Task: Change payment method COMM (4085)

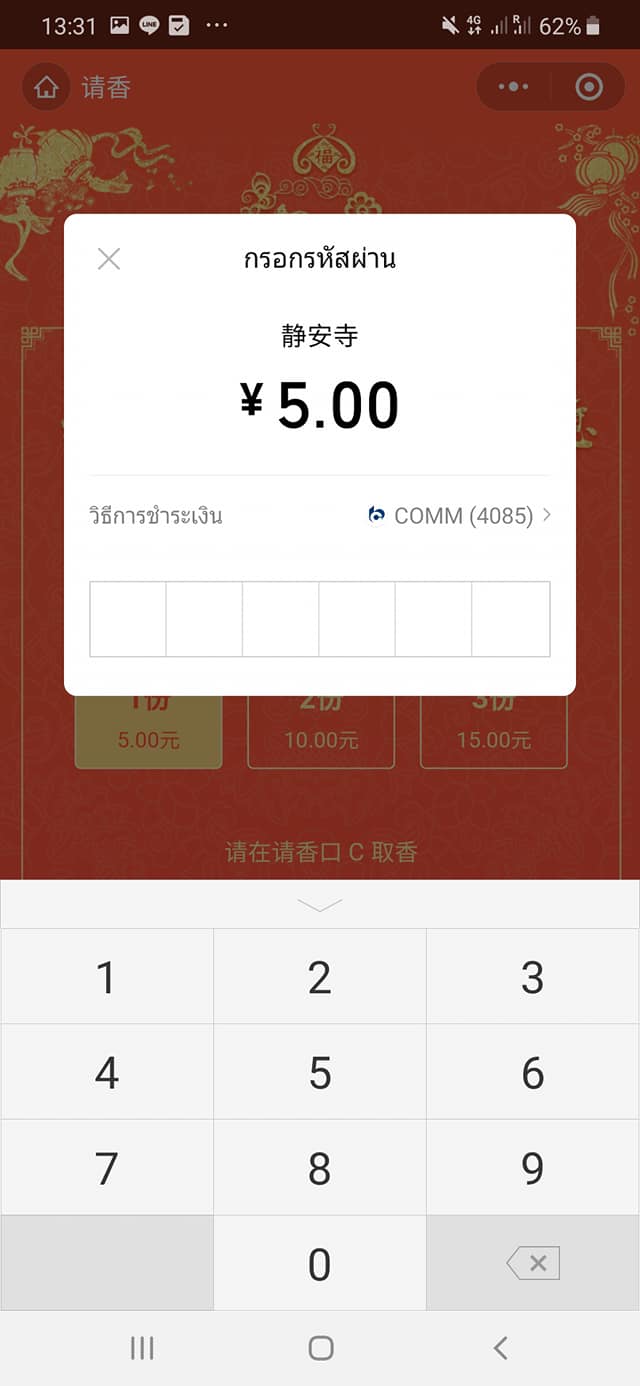Action: point(460,516)
